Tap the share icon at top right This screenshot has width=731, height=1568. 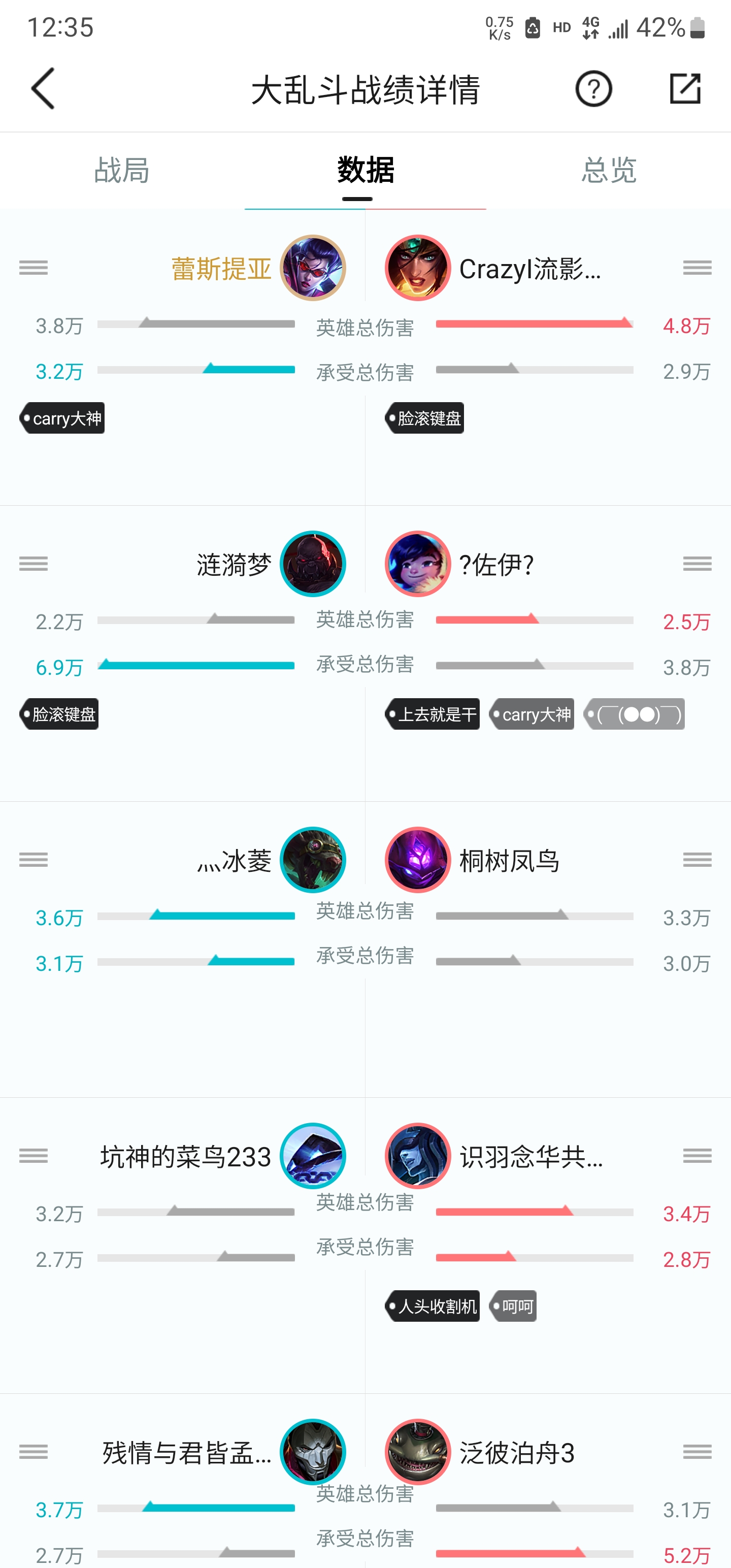tap(686, 89)
